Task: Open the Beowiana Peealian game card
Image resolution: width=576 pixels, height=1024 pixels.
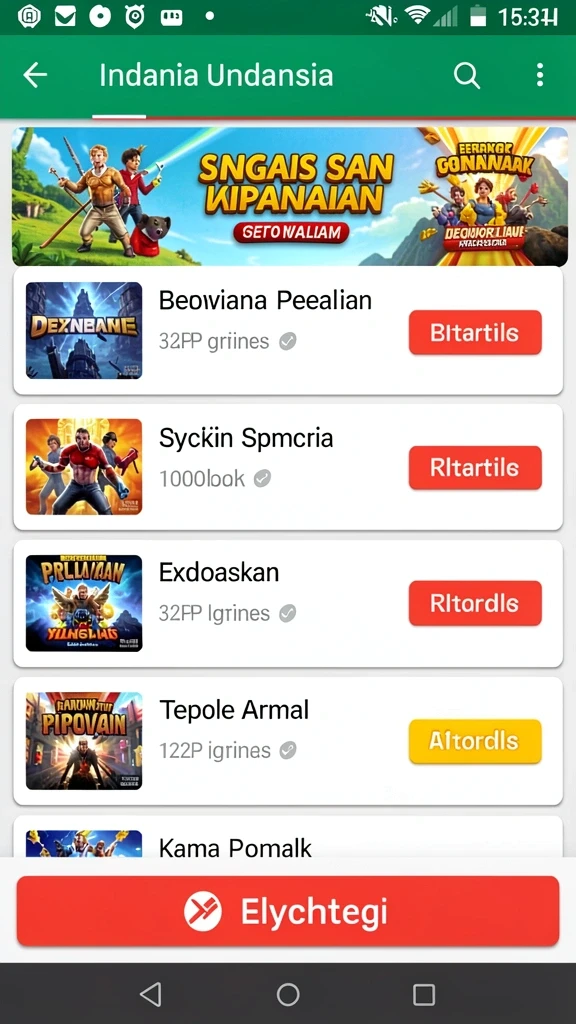Action: [x=288, y=331]
